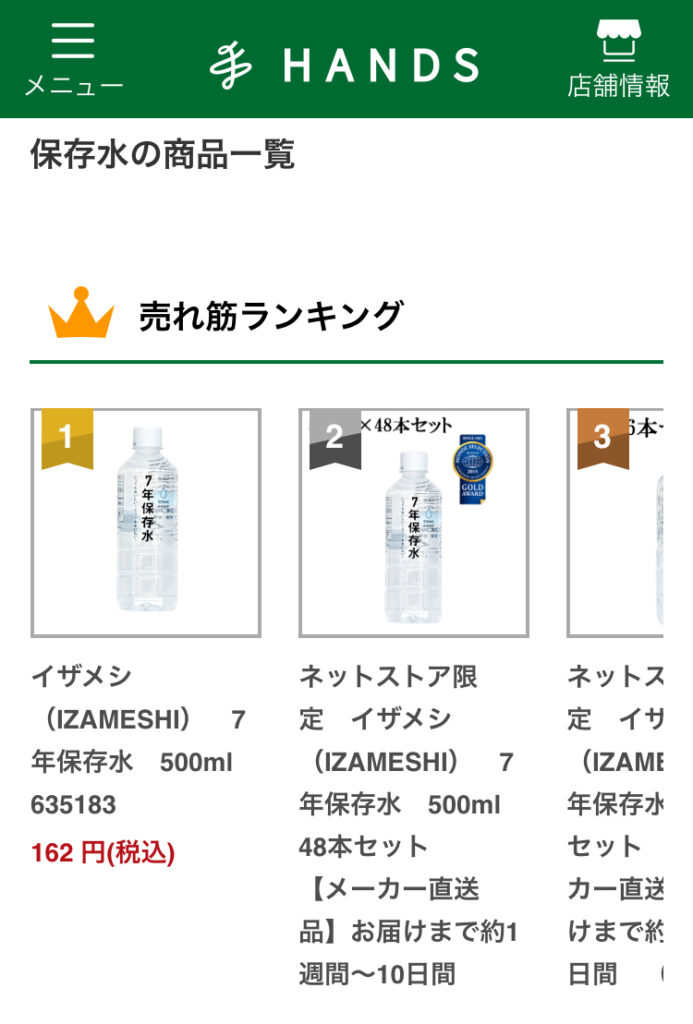Screen dimensions: 693x1024
Task: Open the メニュー hamburger menu
Action: (x=72, y=58)
